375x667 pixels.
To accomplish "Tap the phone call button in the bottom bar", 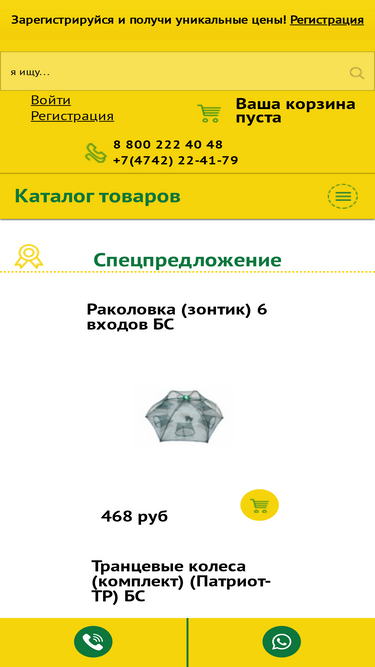I will click(x=93, y=642).
